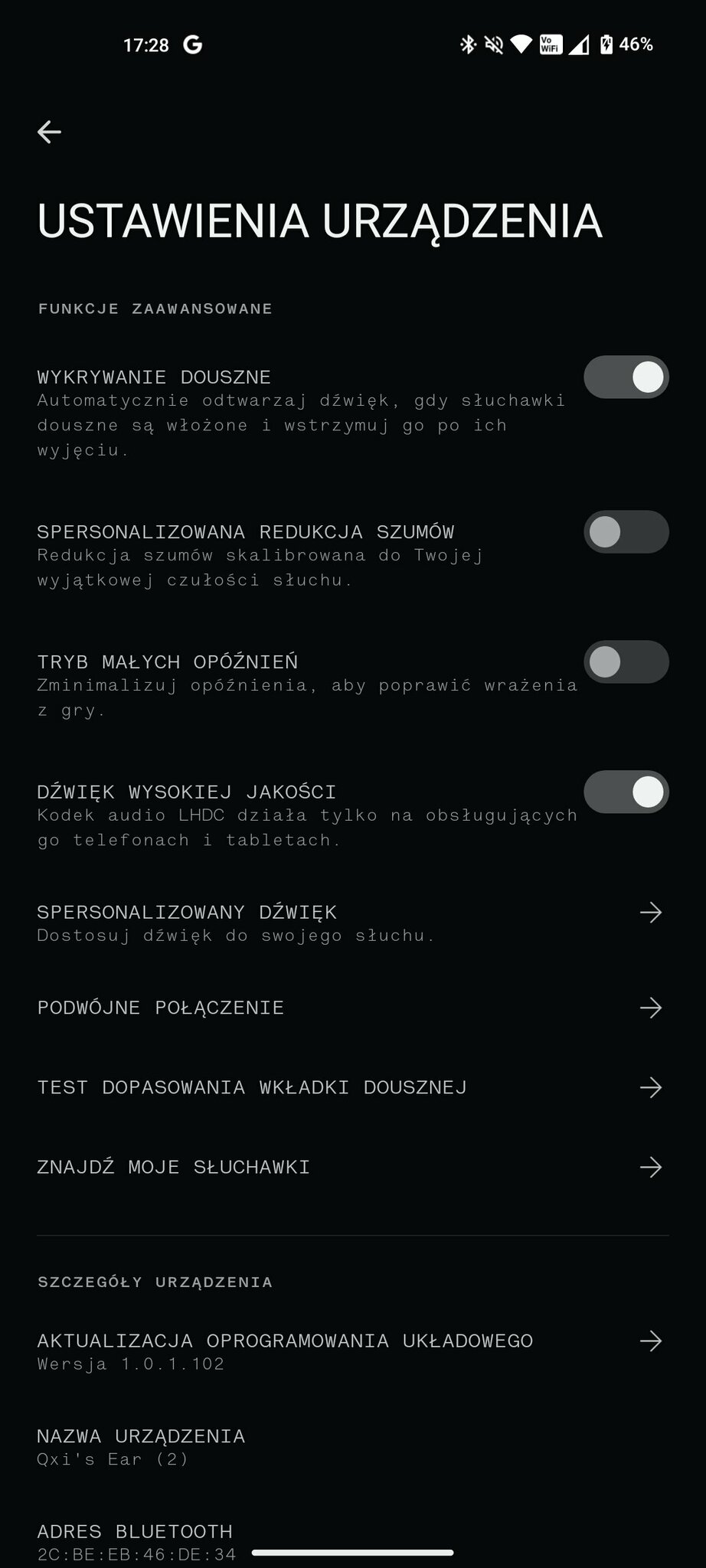
Task: Toggle Tryb małych opóźnień on
Action: pyautogui.click(x=626, y=662)
